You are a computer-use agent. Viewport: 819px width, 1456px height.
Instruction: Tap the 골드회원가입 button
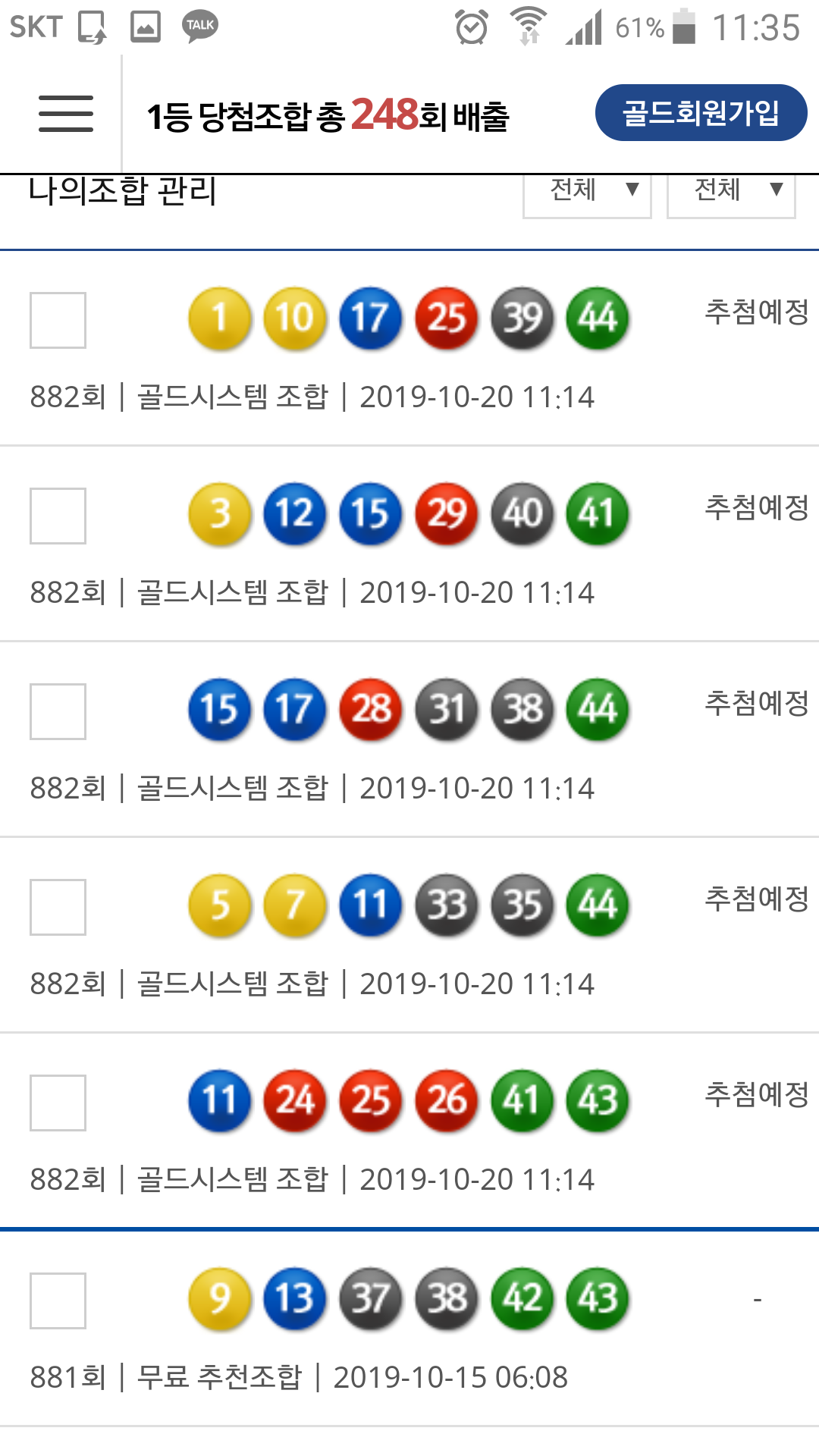(701, 113)
